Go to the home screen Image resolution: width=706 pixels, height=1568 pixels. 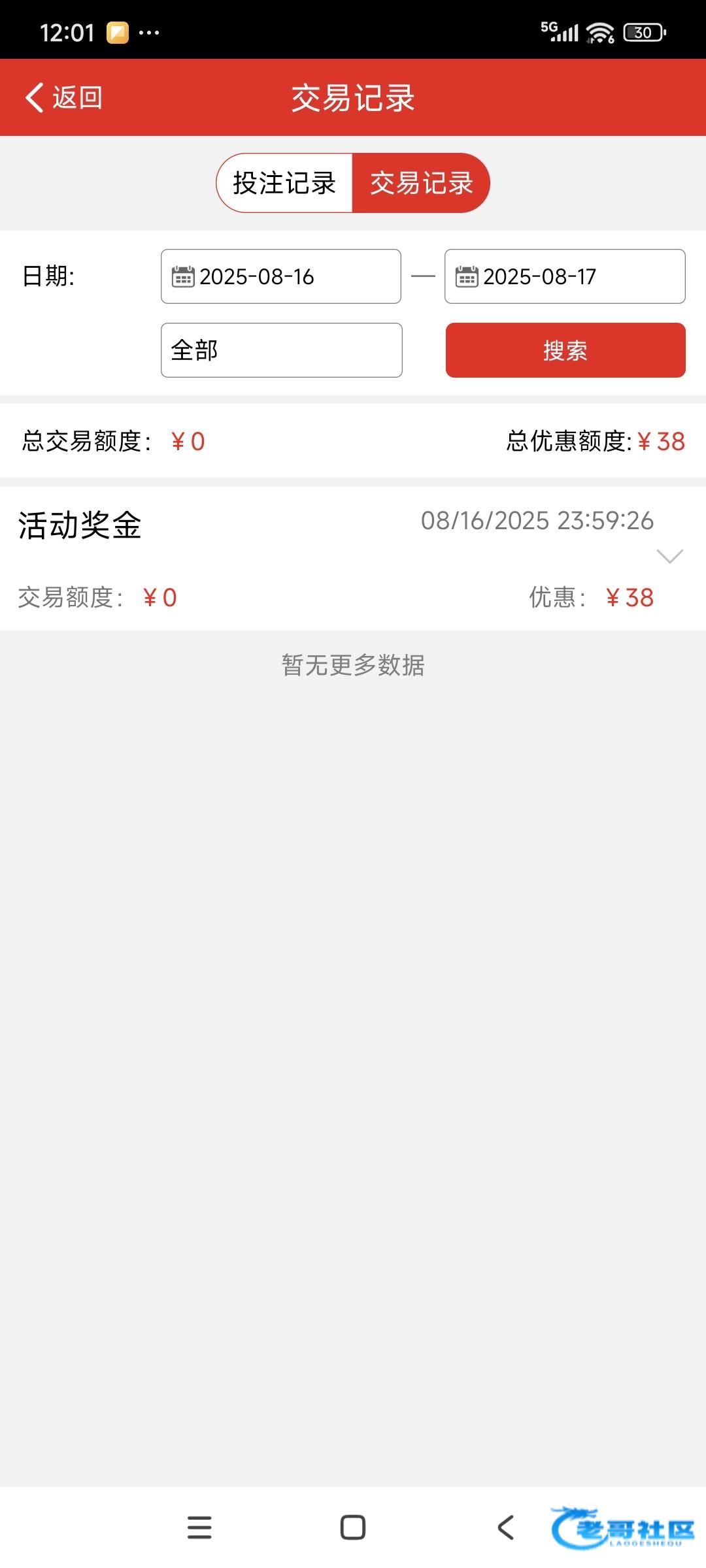point(353,1527)
